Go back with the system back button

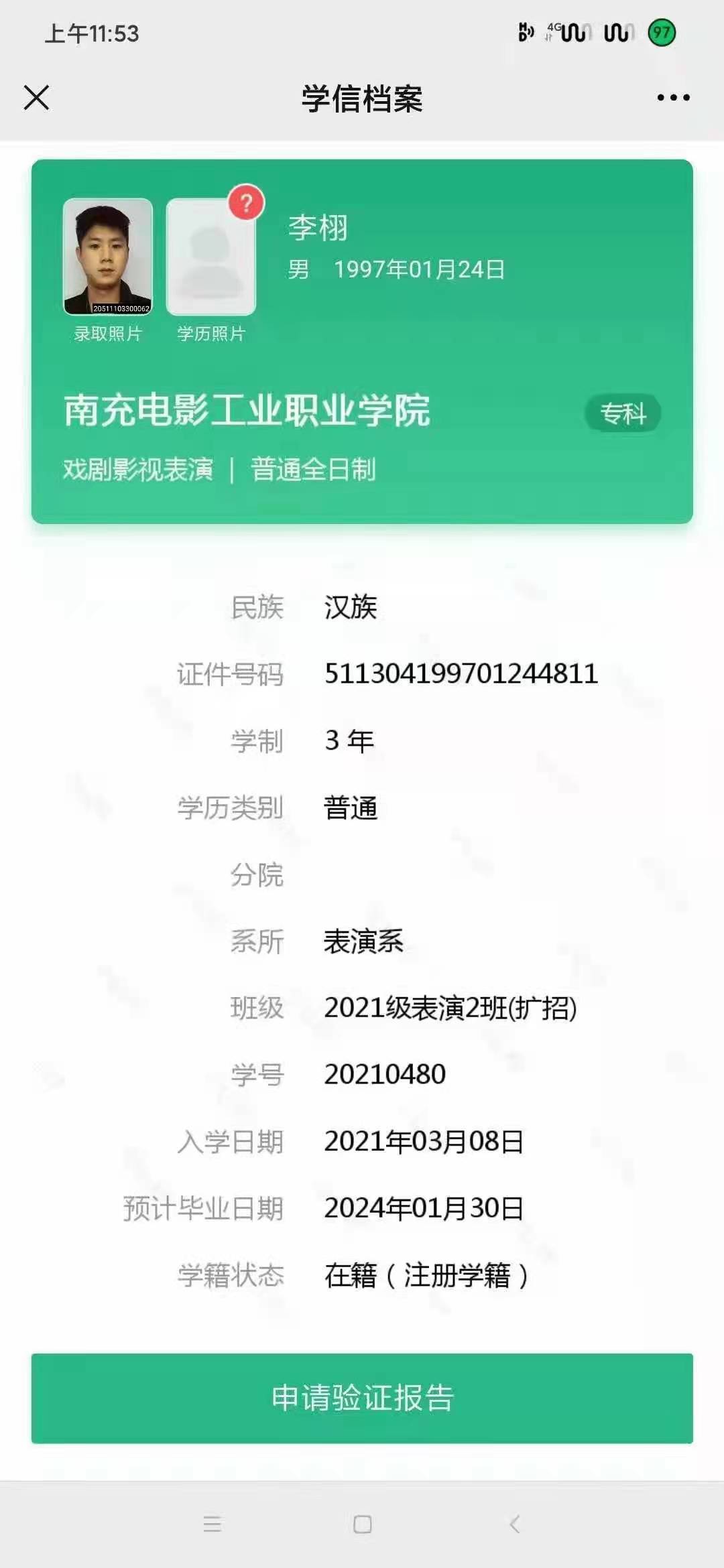tap(514, 1524)
